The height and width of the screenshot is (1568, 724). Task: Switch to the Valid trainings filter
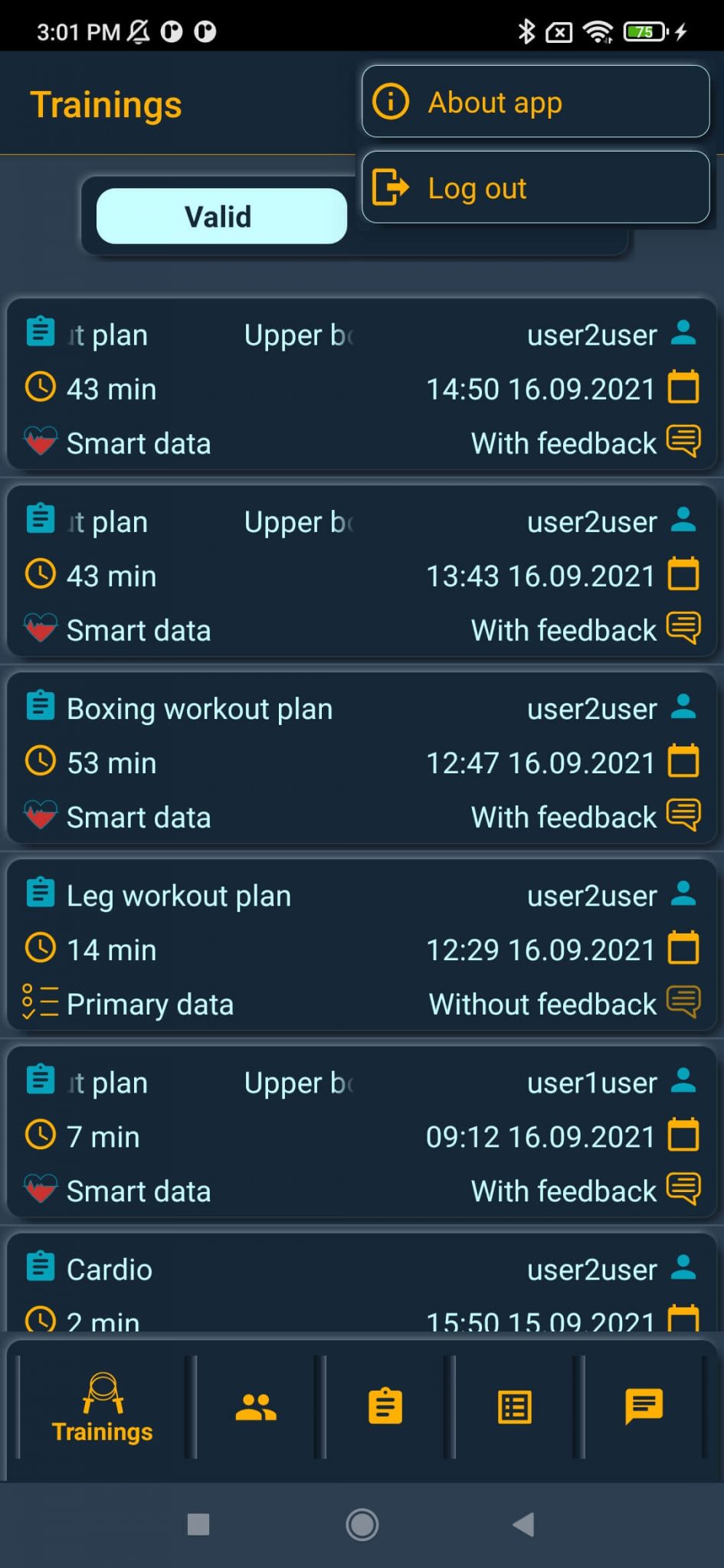pyautogui.click(x=221, y=217)
